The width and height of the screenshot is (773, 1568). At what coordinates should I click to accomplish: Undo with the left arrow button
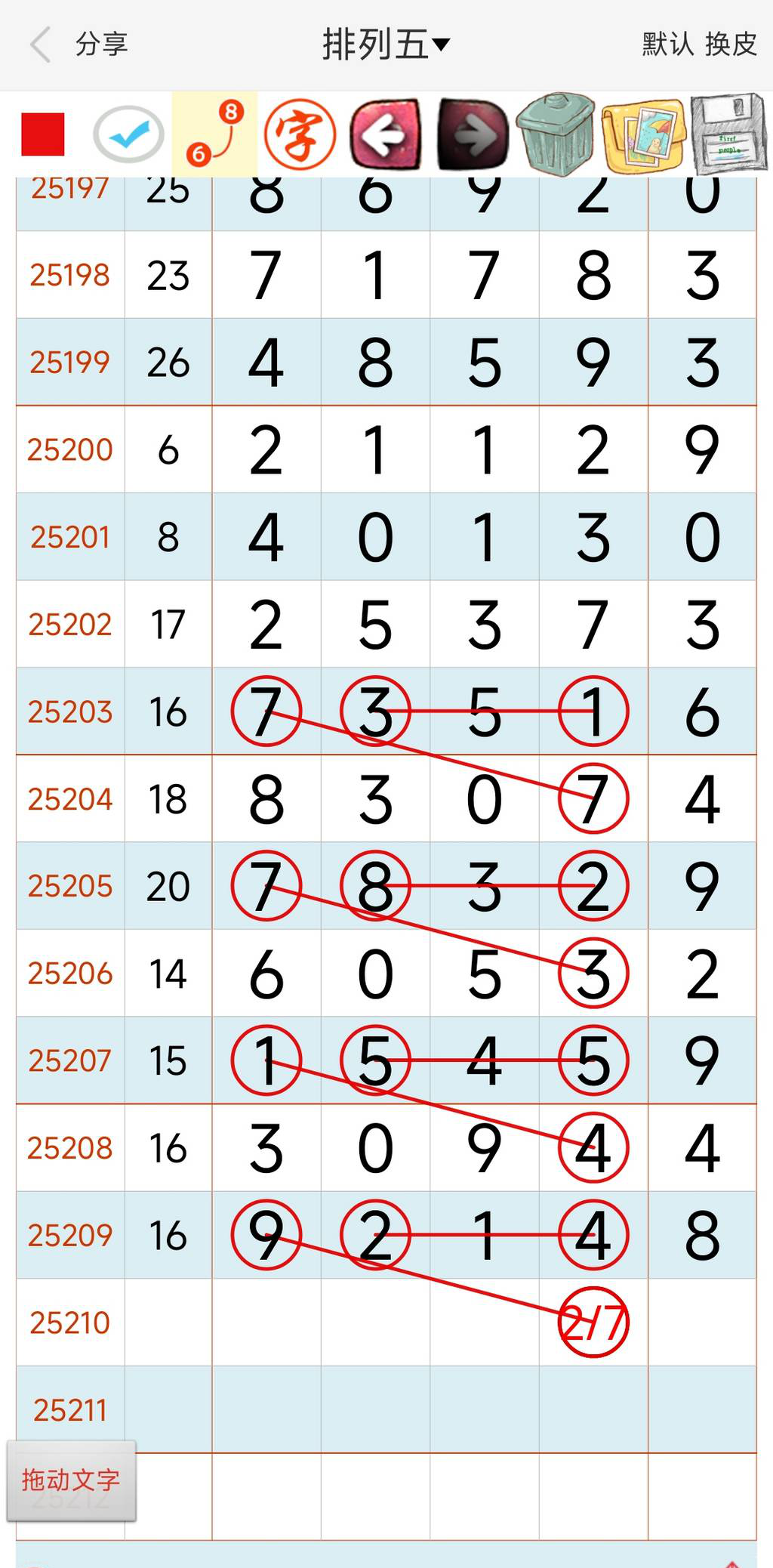click(386, 134)
